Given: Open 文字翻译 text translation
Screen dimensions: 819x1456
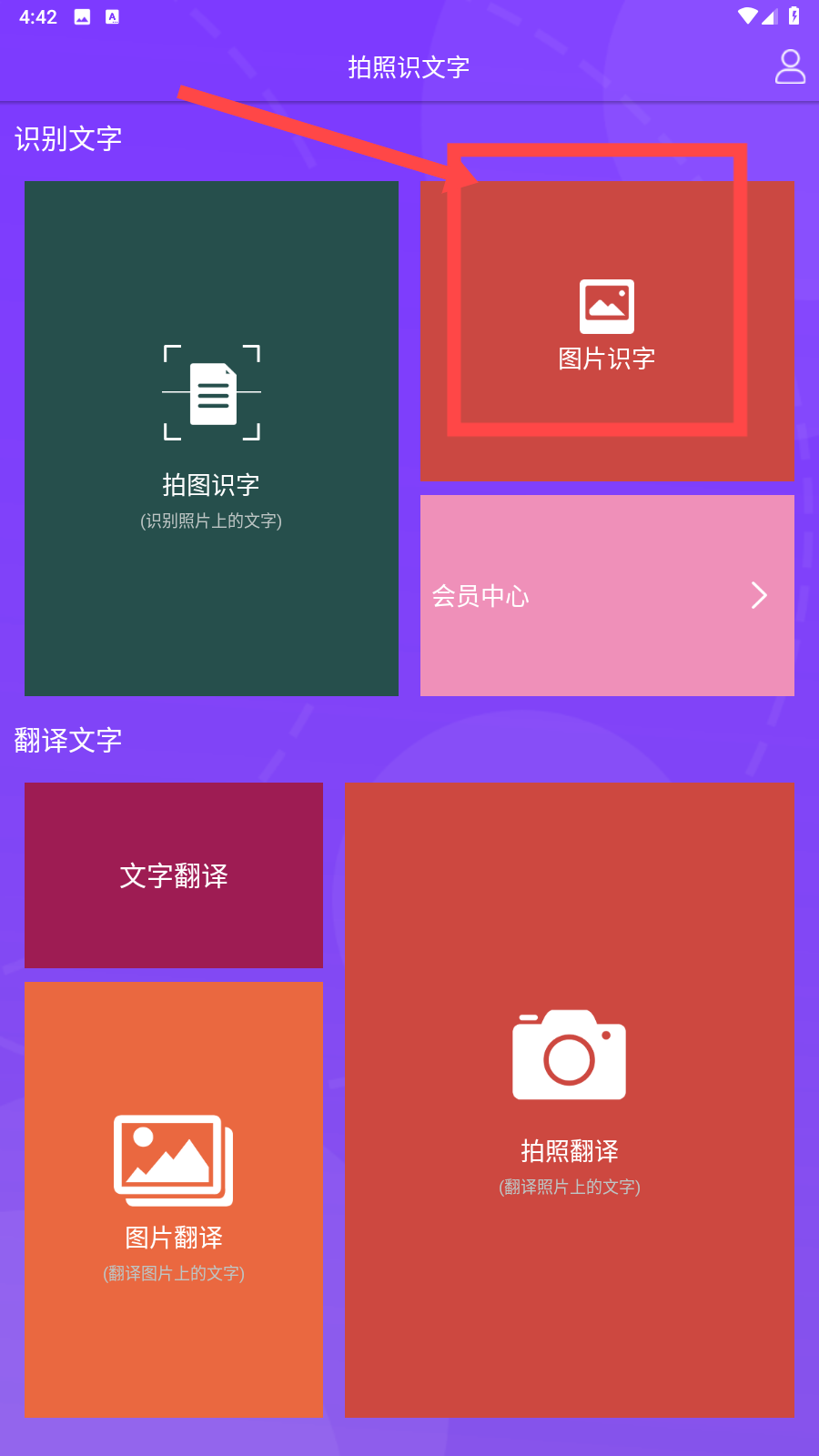Looking at the screenshot, I should click(174, 875).
